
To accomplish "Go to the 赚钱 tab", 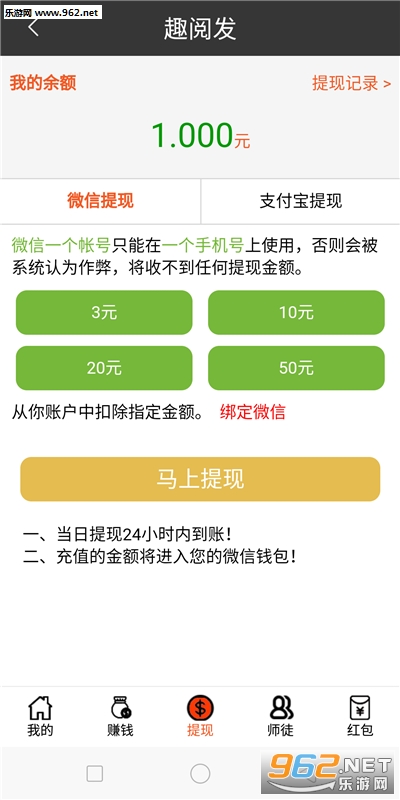I will tap(120, 716).
